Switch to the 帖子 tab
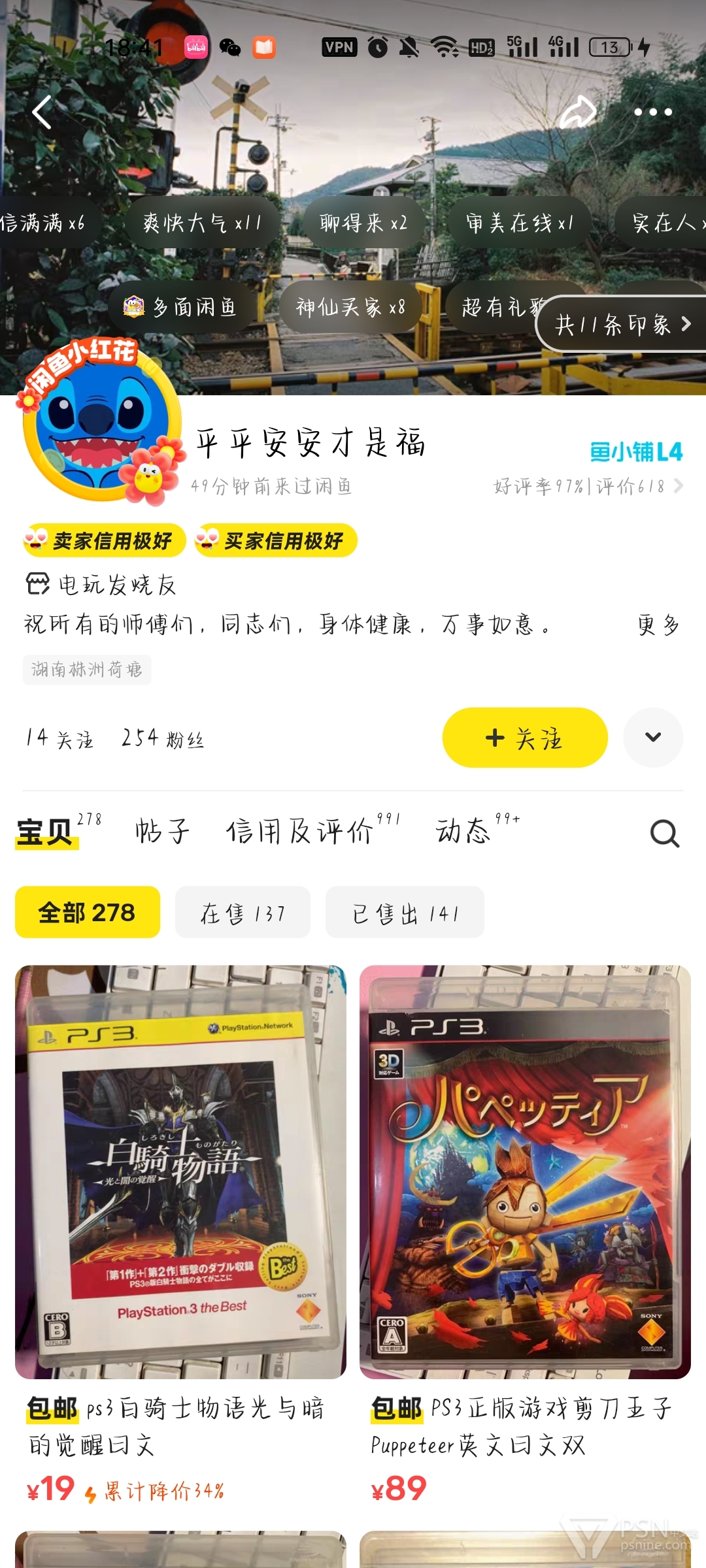The width and height of the screenshot is (706, 1568). pos(162,832)
